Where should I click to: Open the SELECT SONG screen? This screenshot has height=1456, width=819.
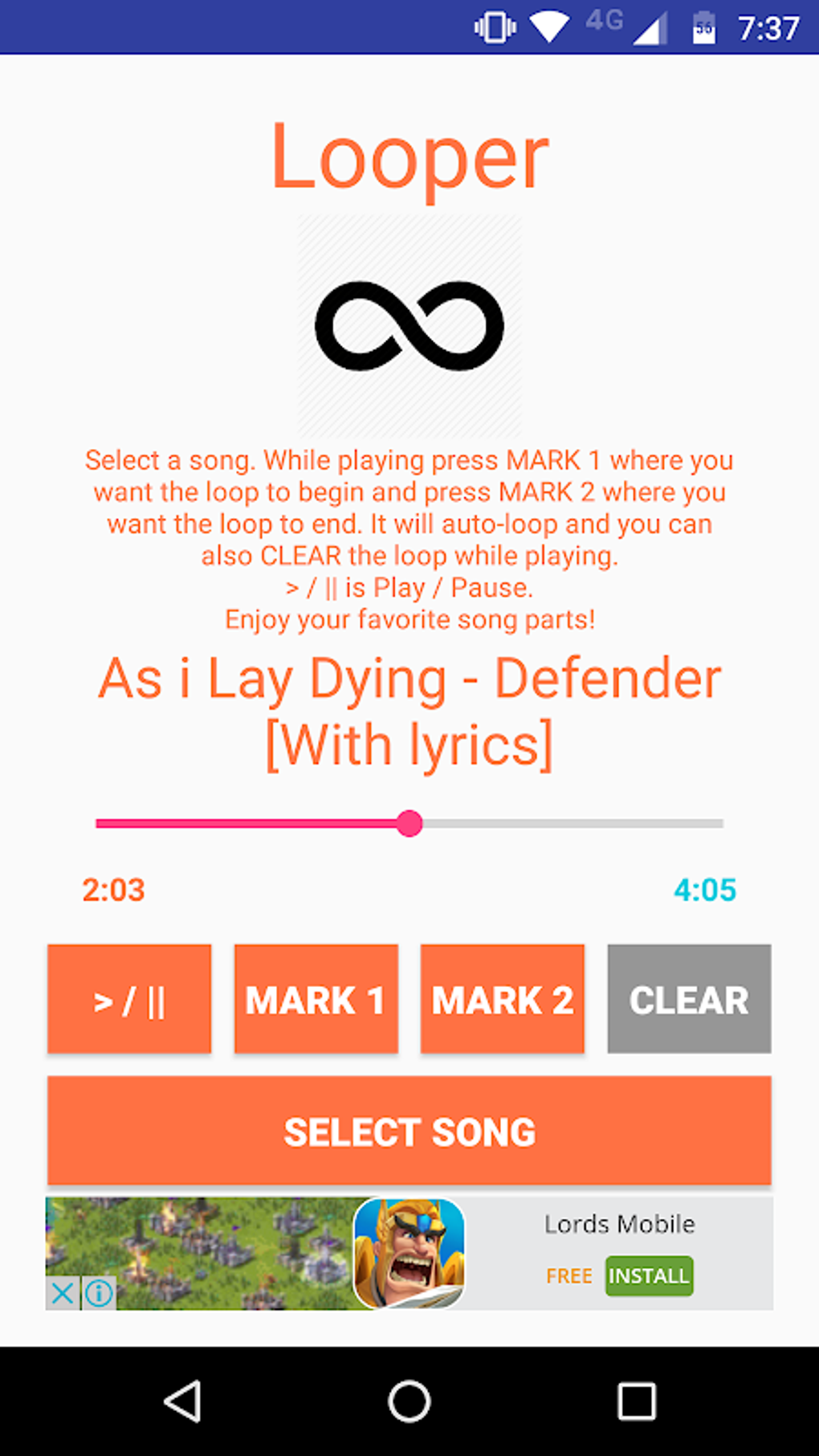coord(408,1130)
